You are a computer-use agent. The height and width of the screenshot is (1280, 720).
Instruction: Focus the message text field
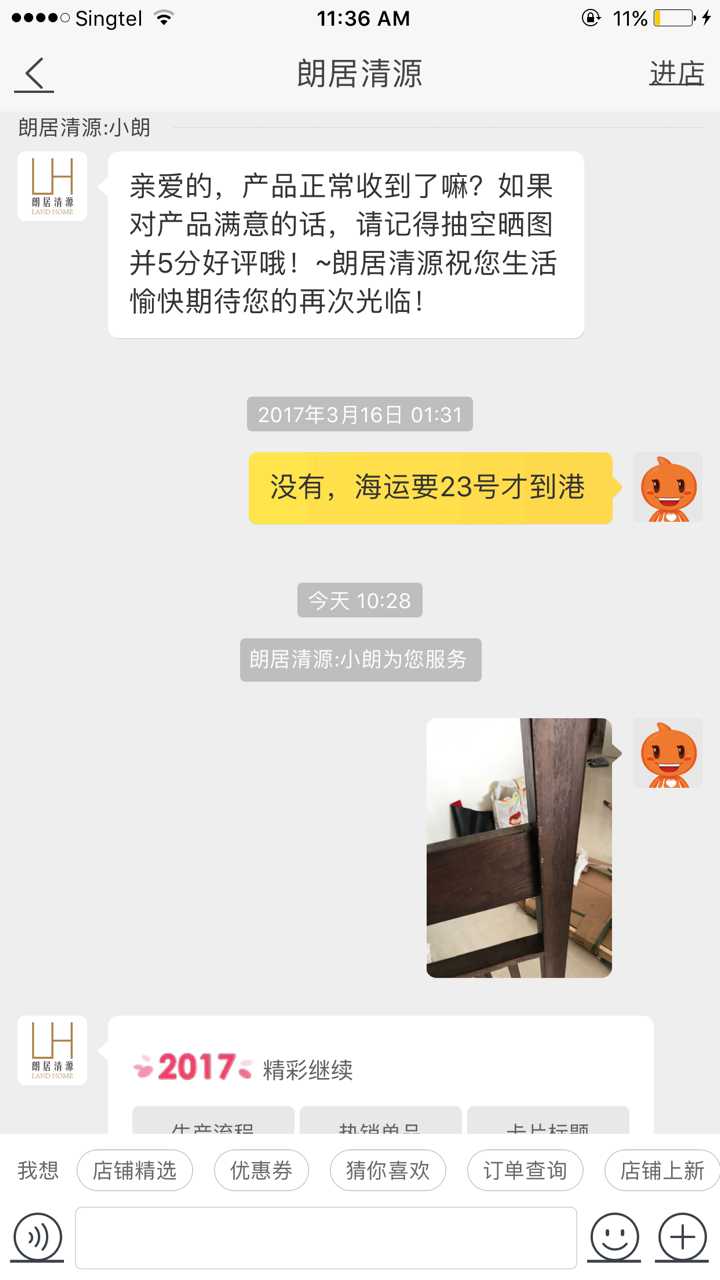326,1238
